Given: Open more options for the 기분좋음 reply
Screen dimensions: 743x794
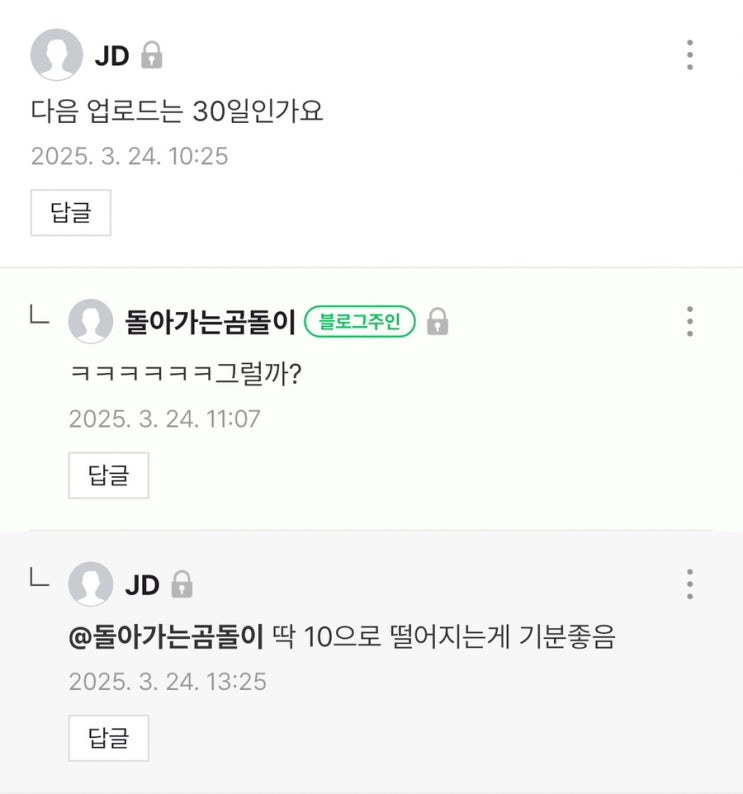Looking at the screenshot, I should pos(689,584).
